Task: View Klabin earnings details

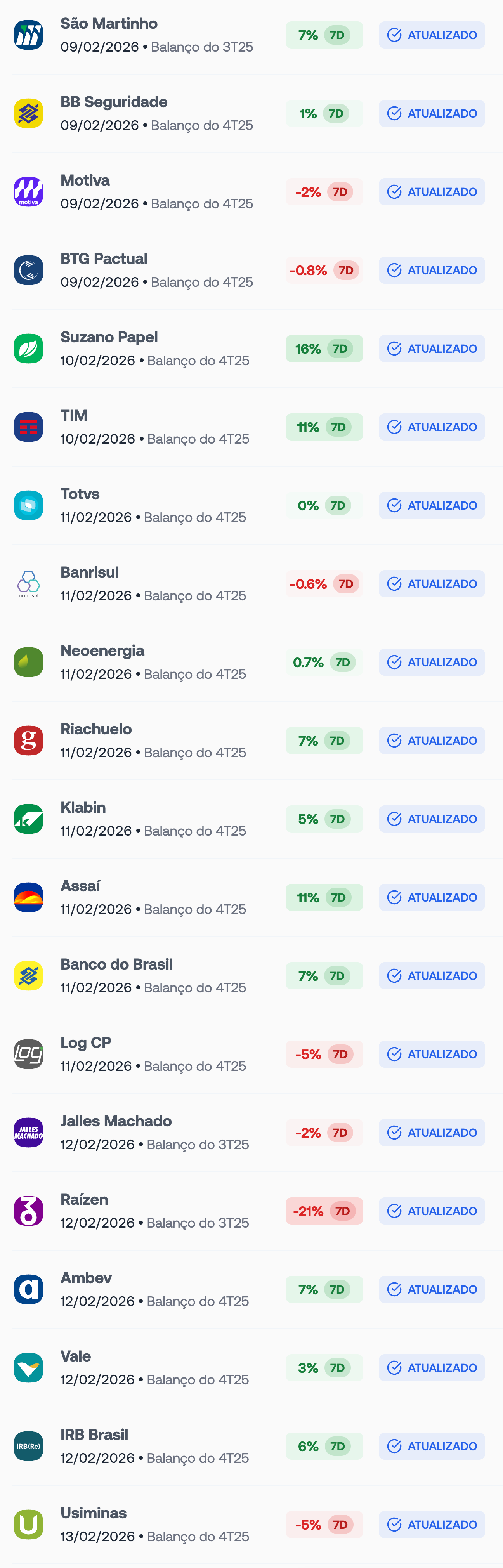Action: point(153,819)
